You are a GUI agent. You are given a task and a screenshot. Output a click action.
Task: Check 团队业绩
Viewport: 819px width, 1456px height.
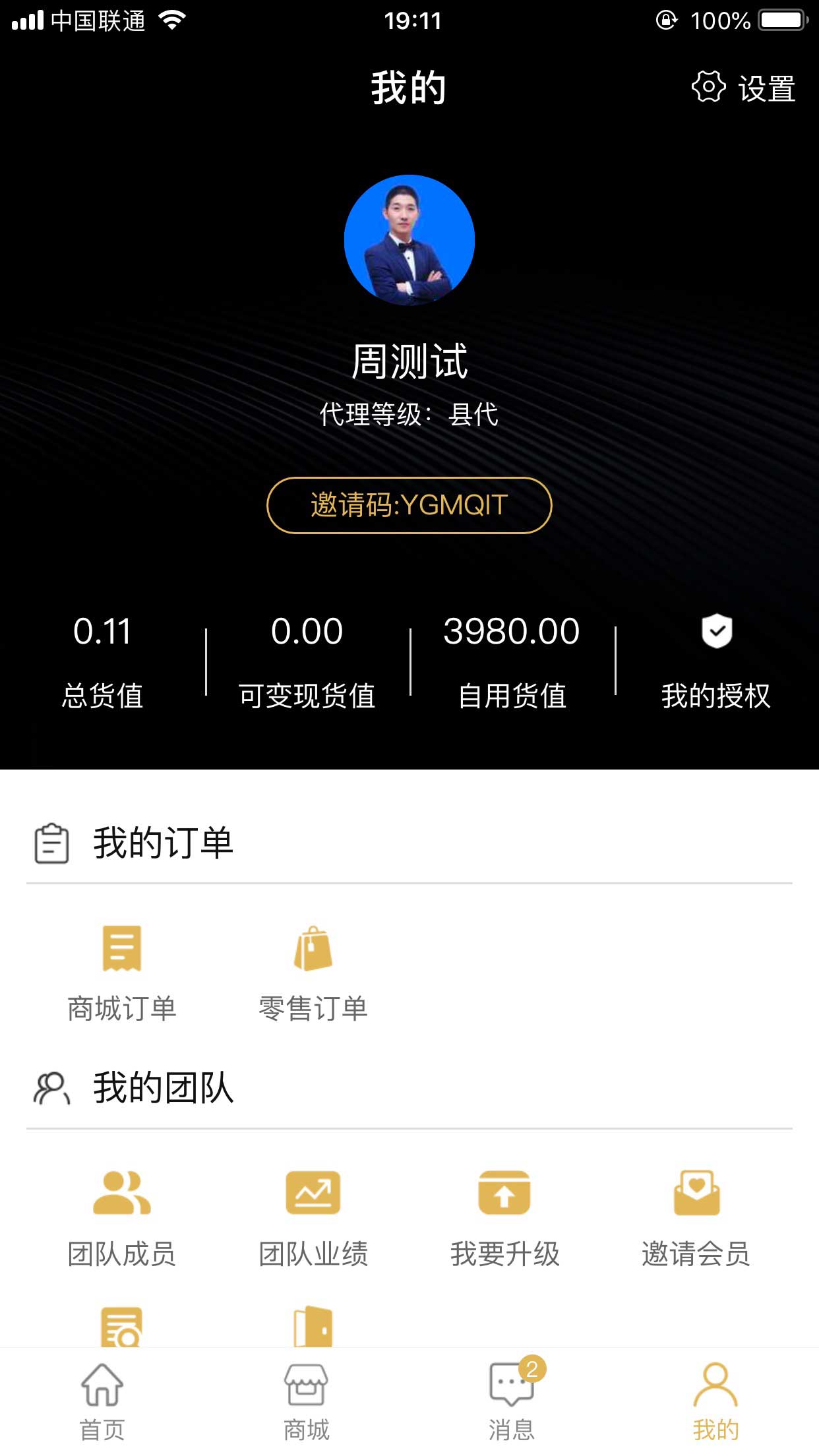(x=313, y=1217)
